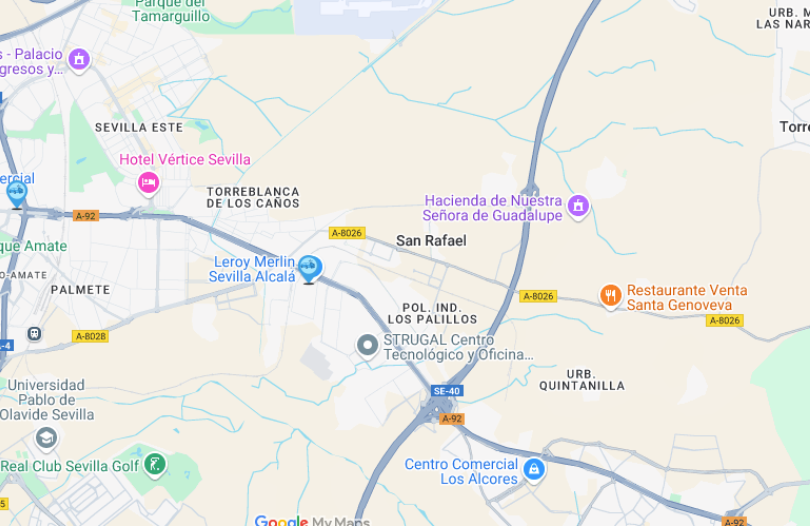Image resolution: width=810 pixels, height=526 pixels.
Task: Open the Leroy Merlin Sevilla Alcalá pin
Action: [309, 267]
